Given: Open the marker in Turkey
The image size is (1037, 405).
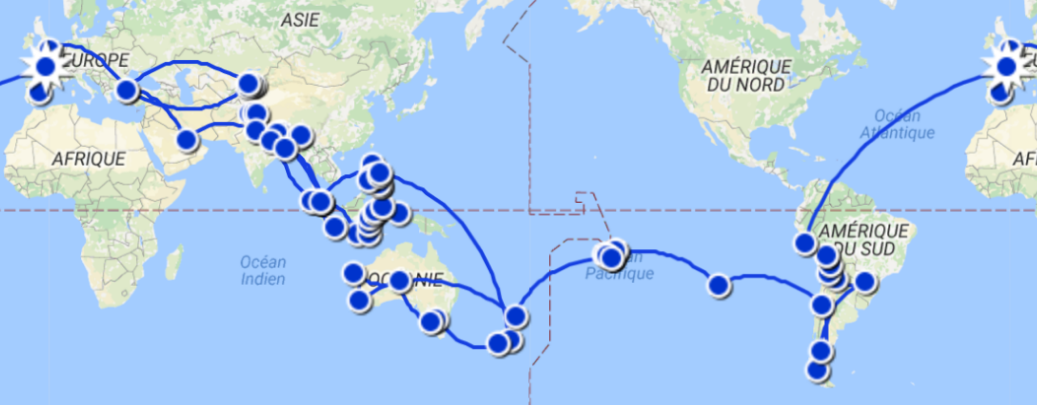Looking at the screenshot, I should [x=127, y=91].
